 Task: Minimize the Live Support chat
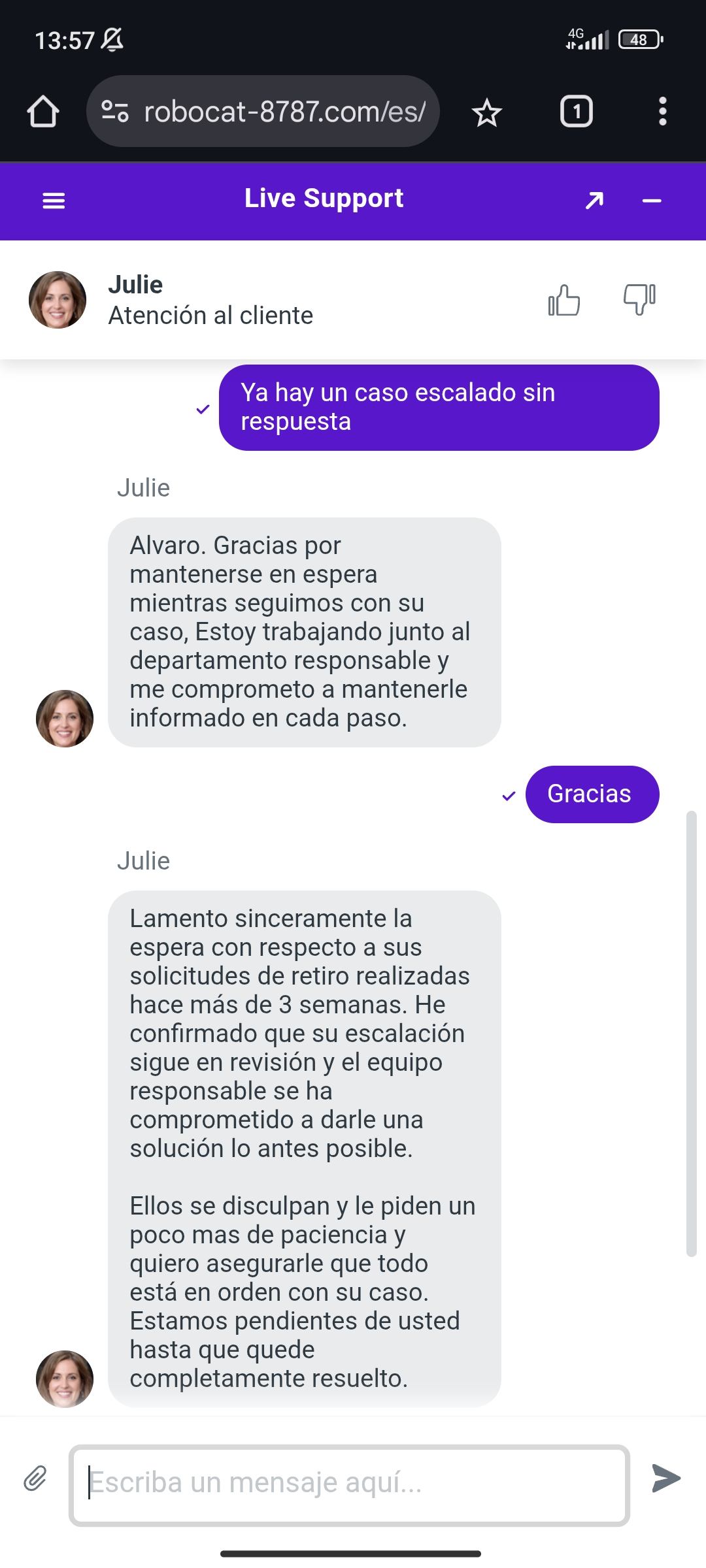click(652, 201)
